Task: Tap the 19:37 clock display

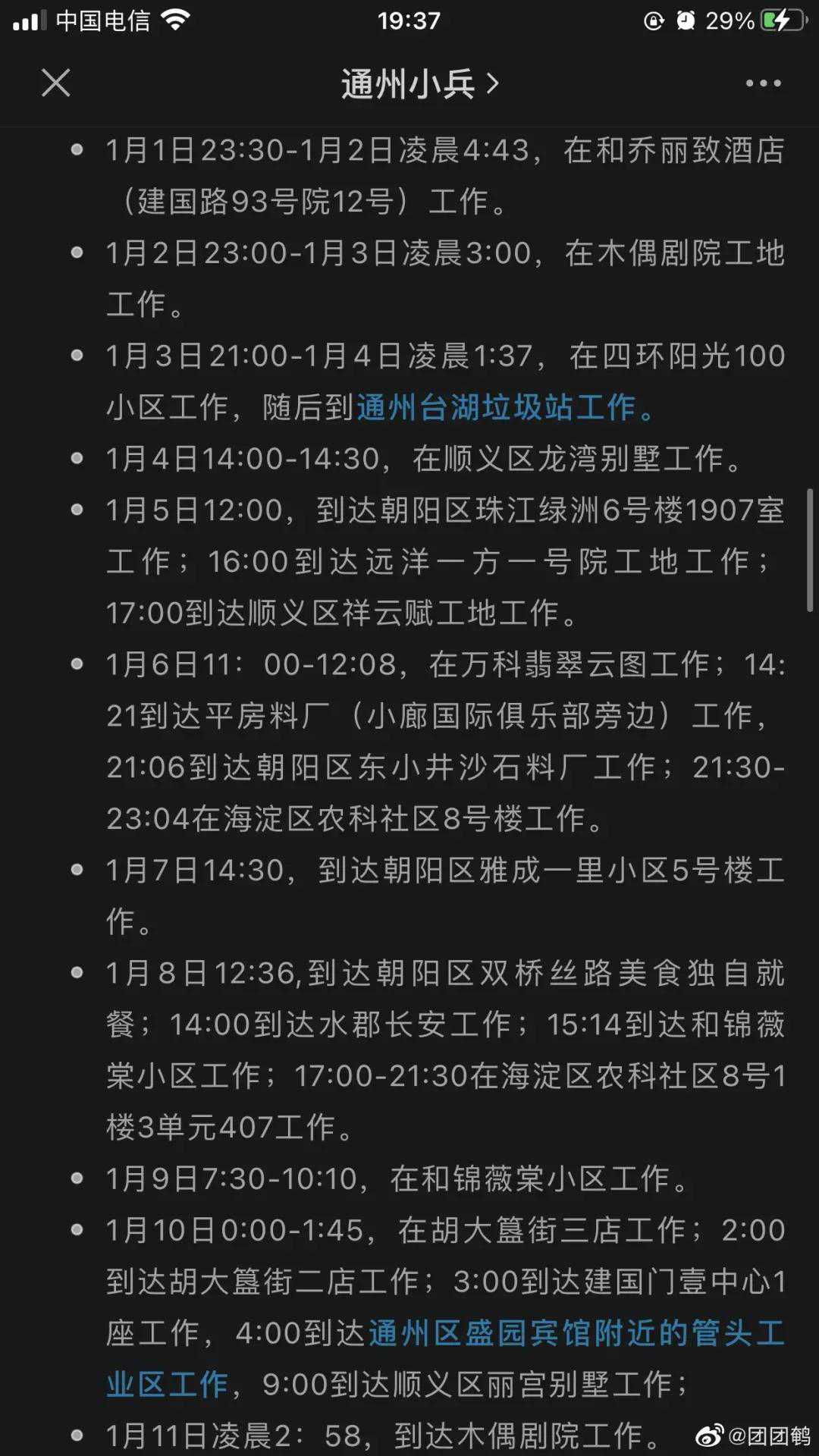Action: (409, 21)
